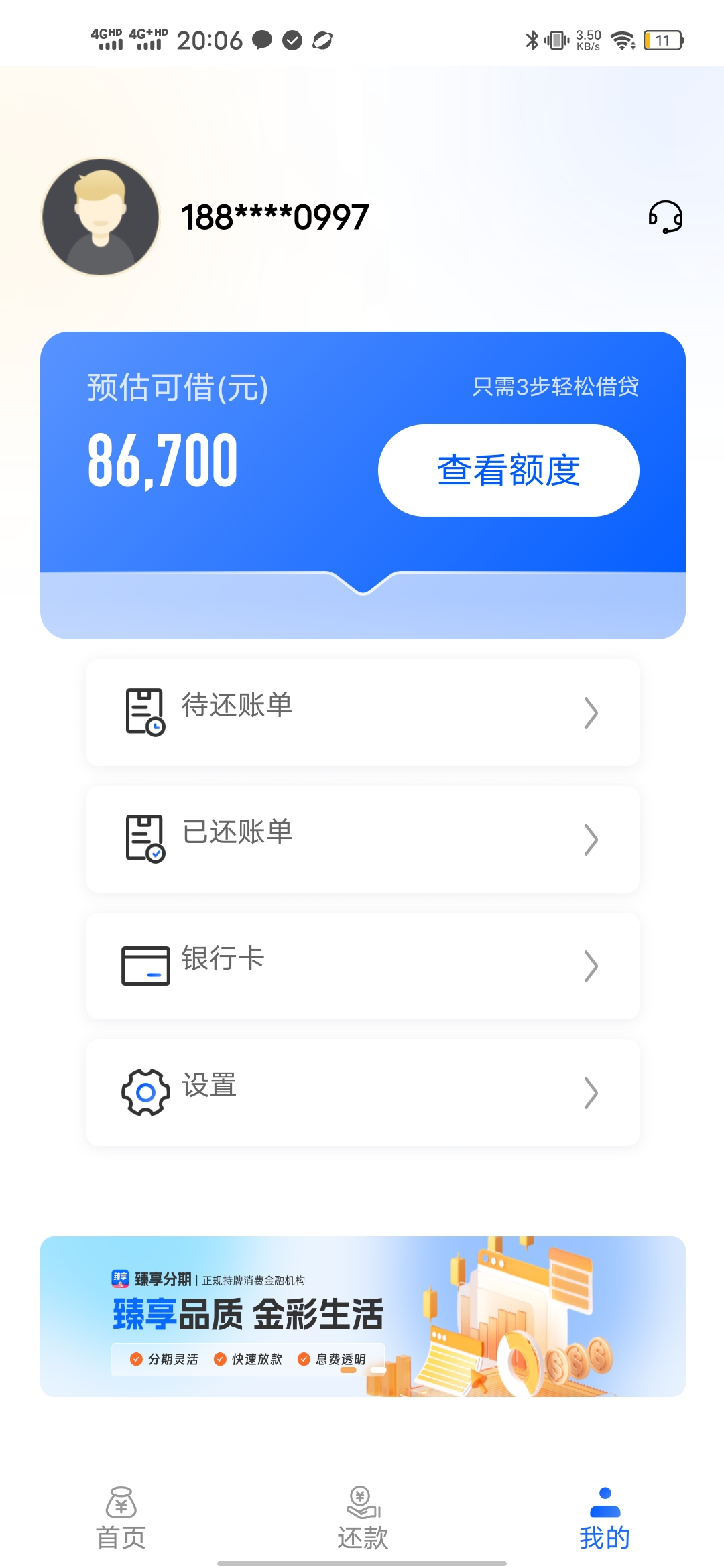This screenshot has width=724, height=1568.
Task: Open 银行卡 bank cards
Action: (x=363, y=966)
